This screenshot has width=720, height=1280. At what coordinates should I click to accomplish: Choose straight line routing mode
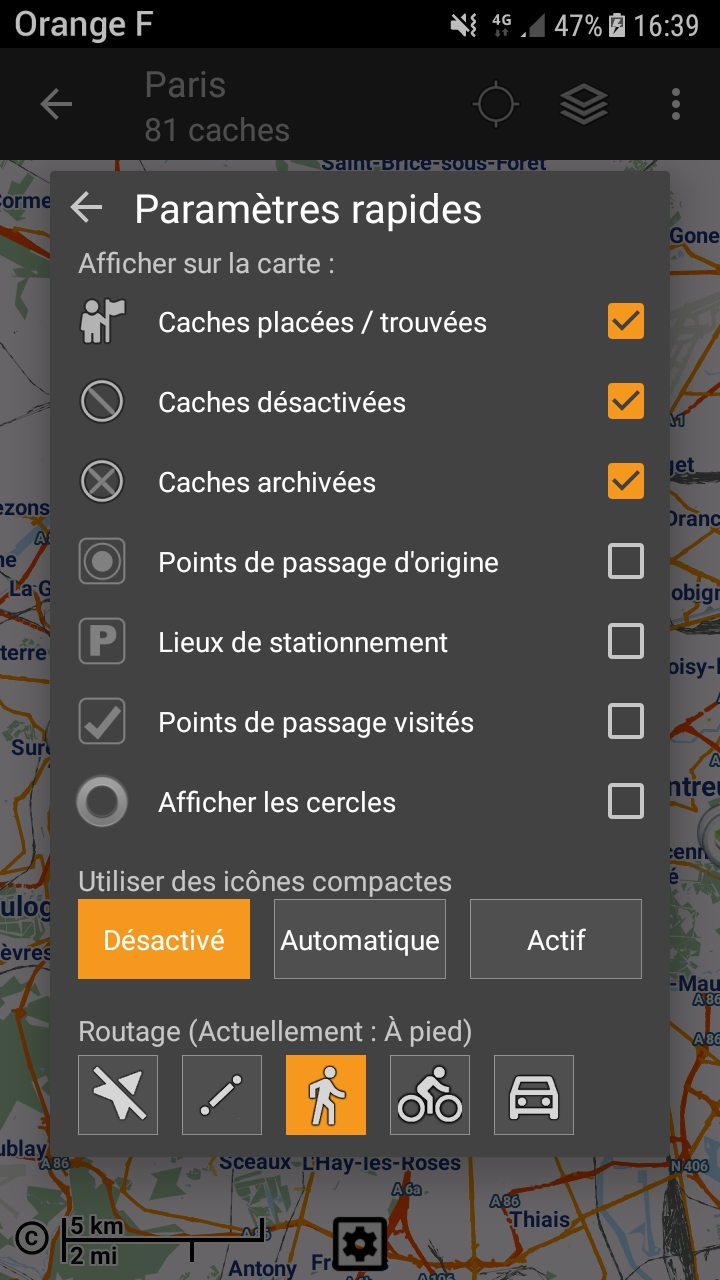coord(222,1095)
